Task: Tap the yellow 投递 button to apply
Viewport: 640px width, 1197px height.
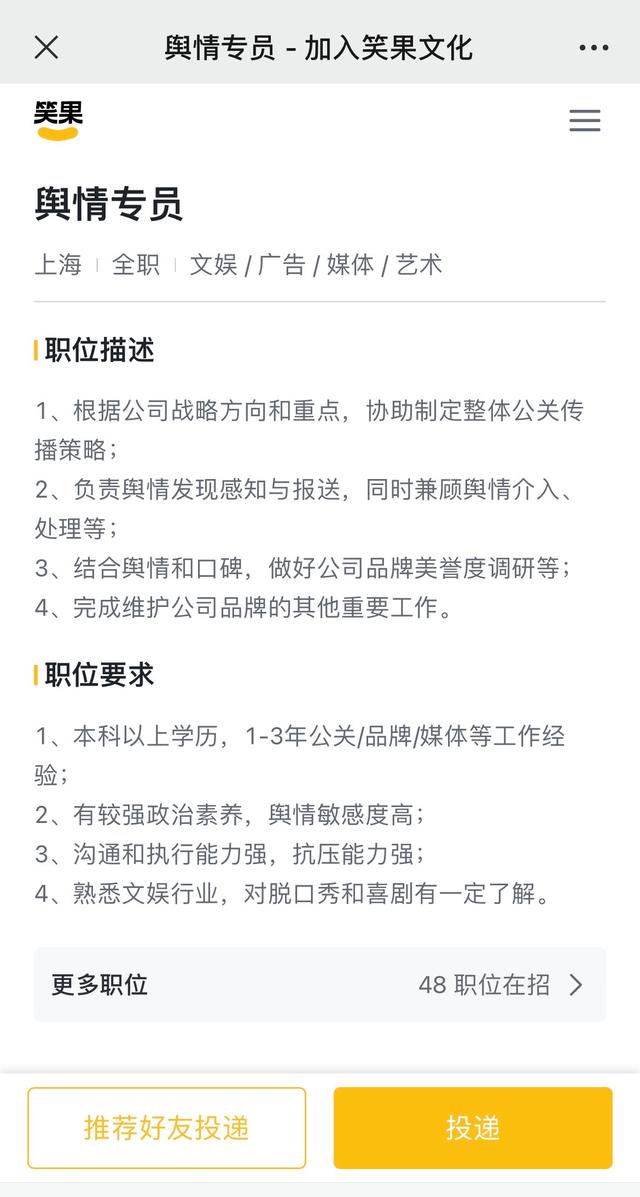Action: point(473,1128)
